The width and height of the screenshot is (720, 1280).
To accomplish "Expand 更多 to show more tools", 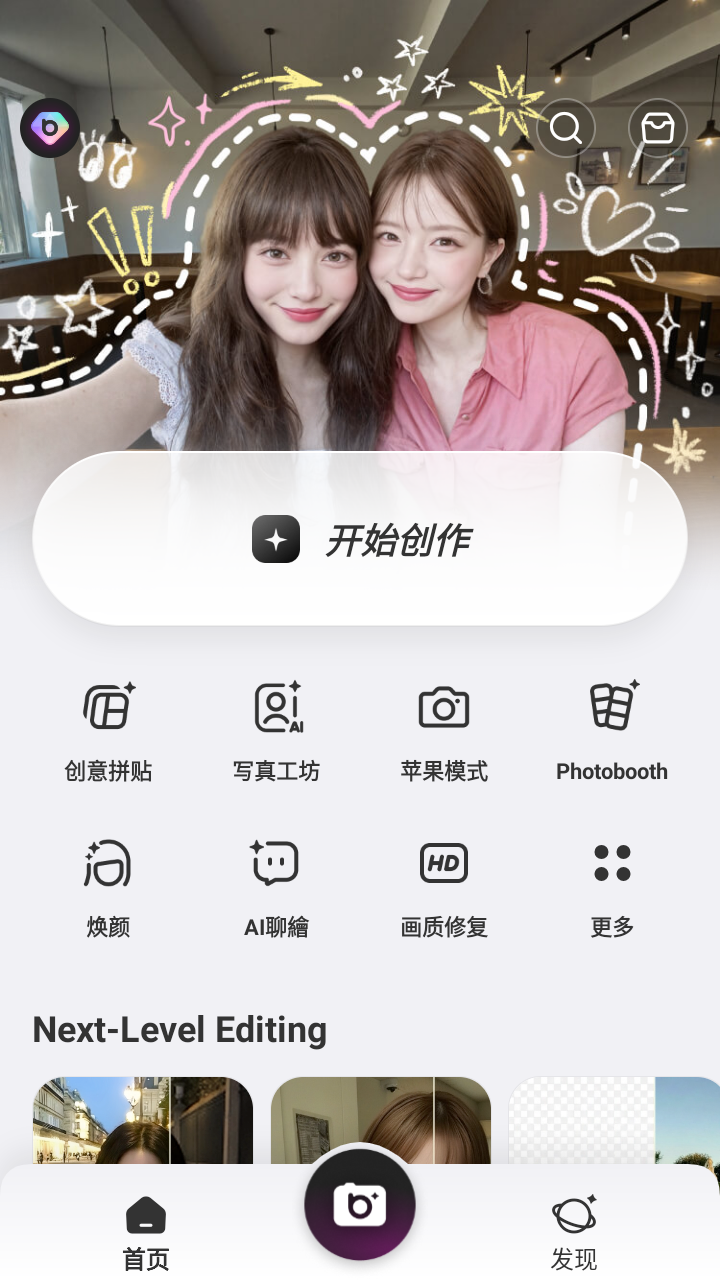I will pos(612,885).
